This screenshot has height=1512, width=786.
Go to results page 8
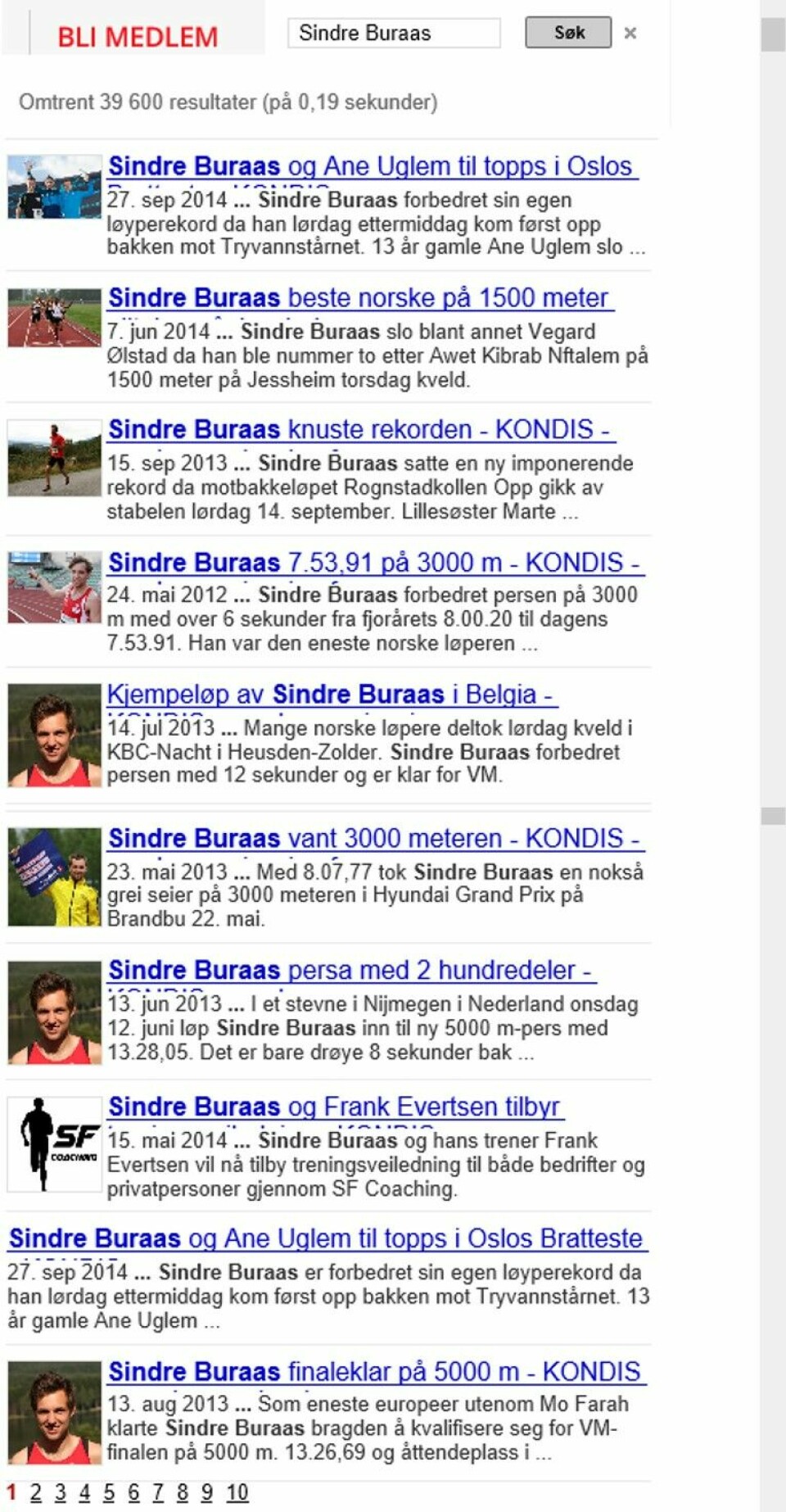coord(182,1492)
